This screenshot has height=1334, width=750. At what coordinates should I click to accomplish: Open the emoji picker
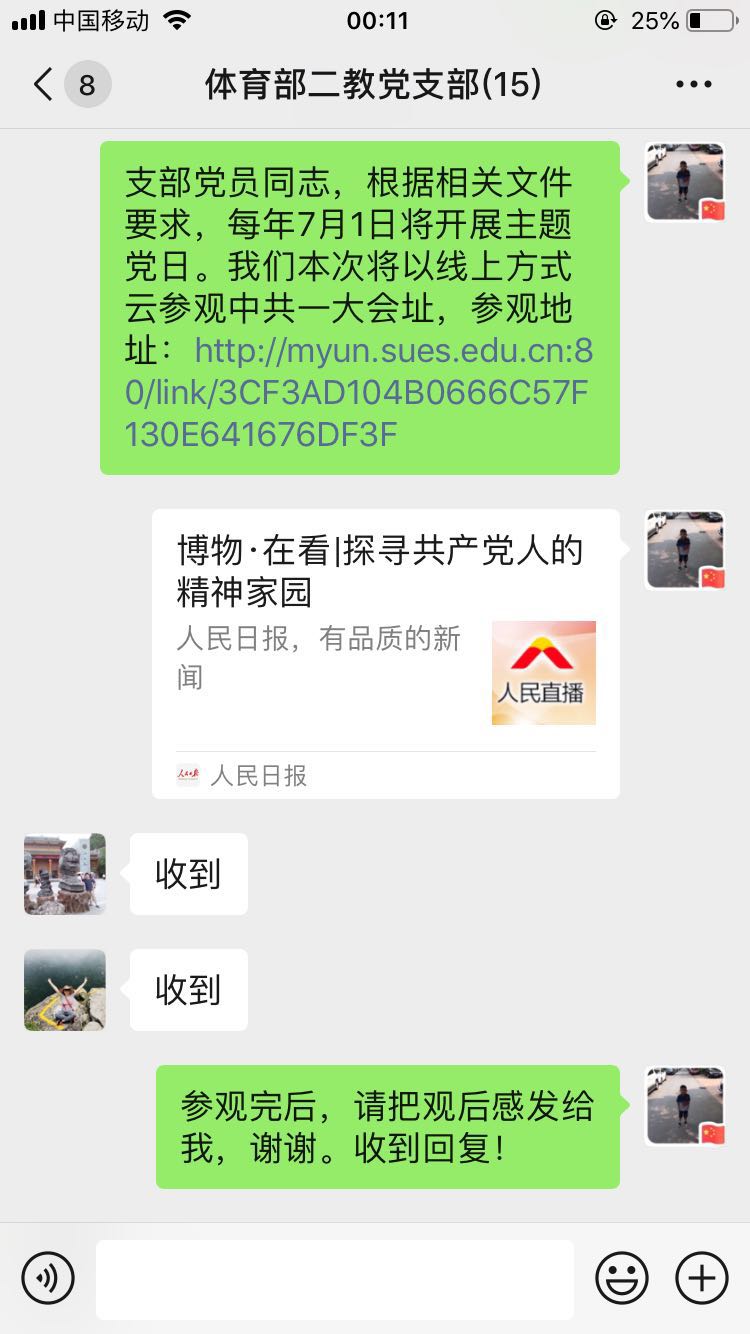point(622,1278)
